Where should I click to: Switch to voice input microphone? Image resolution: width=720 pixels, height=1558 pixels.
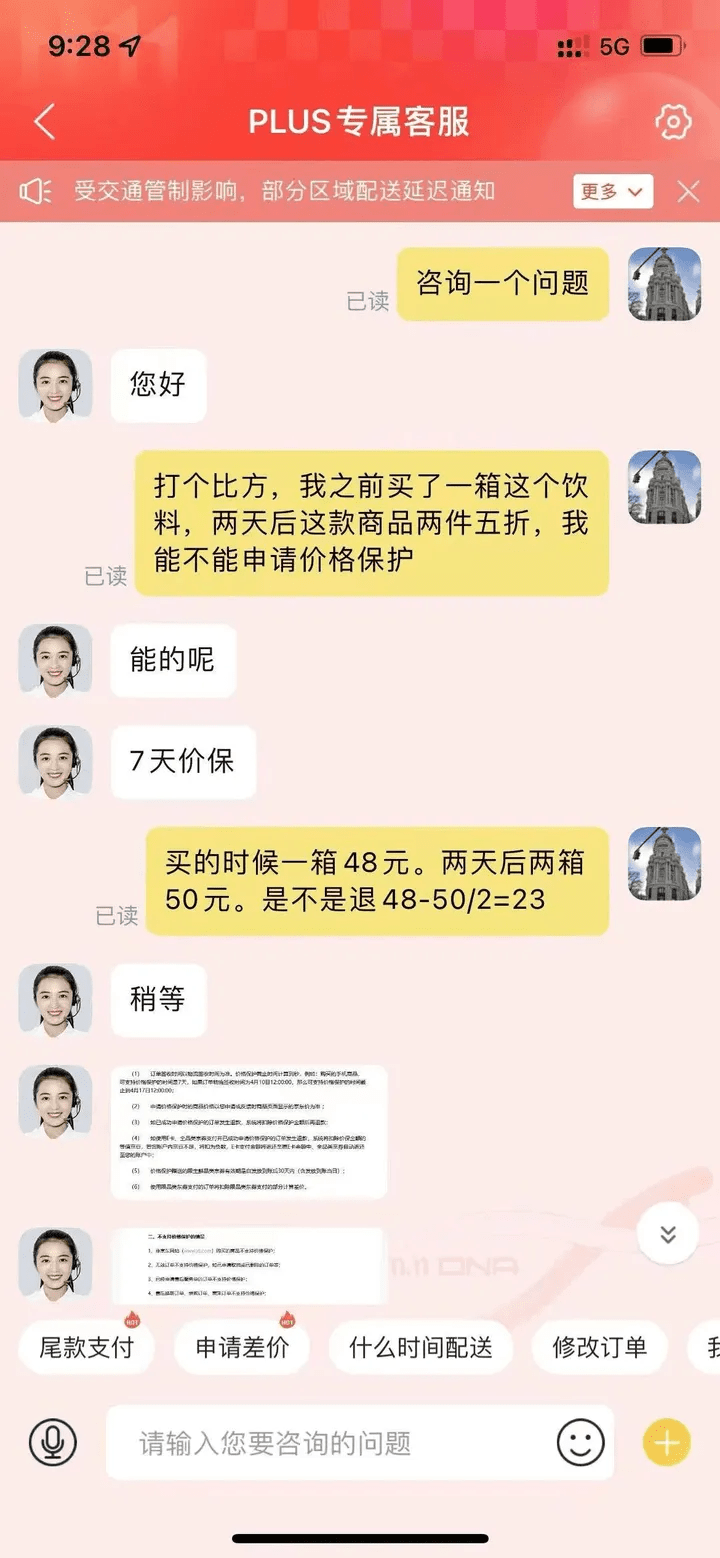click(x=53, y=1442)
